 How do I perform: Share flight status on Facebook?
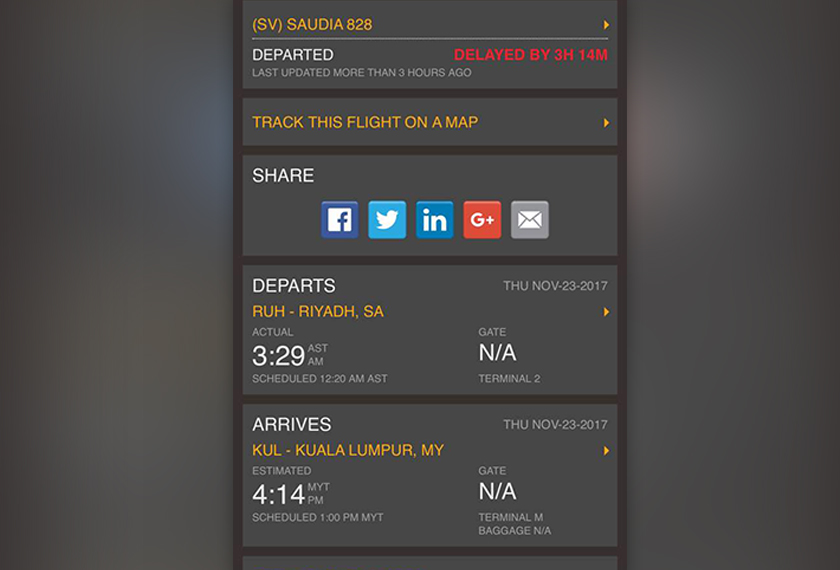pos(339,220)
